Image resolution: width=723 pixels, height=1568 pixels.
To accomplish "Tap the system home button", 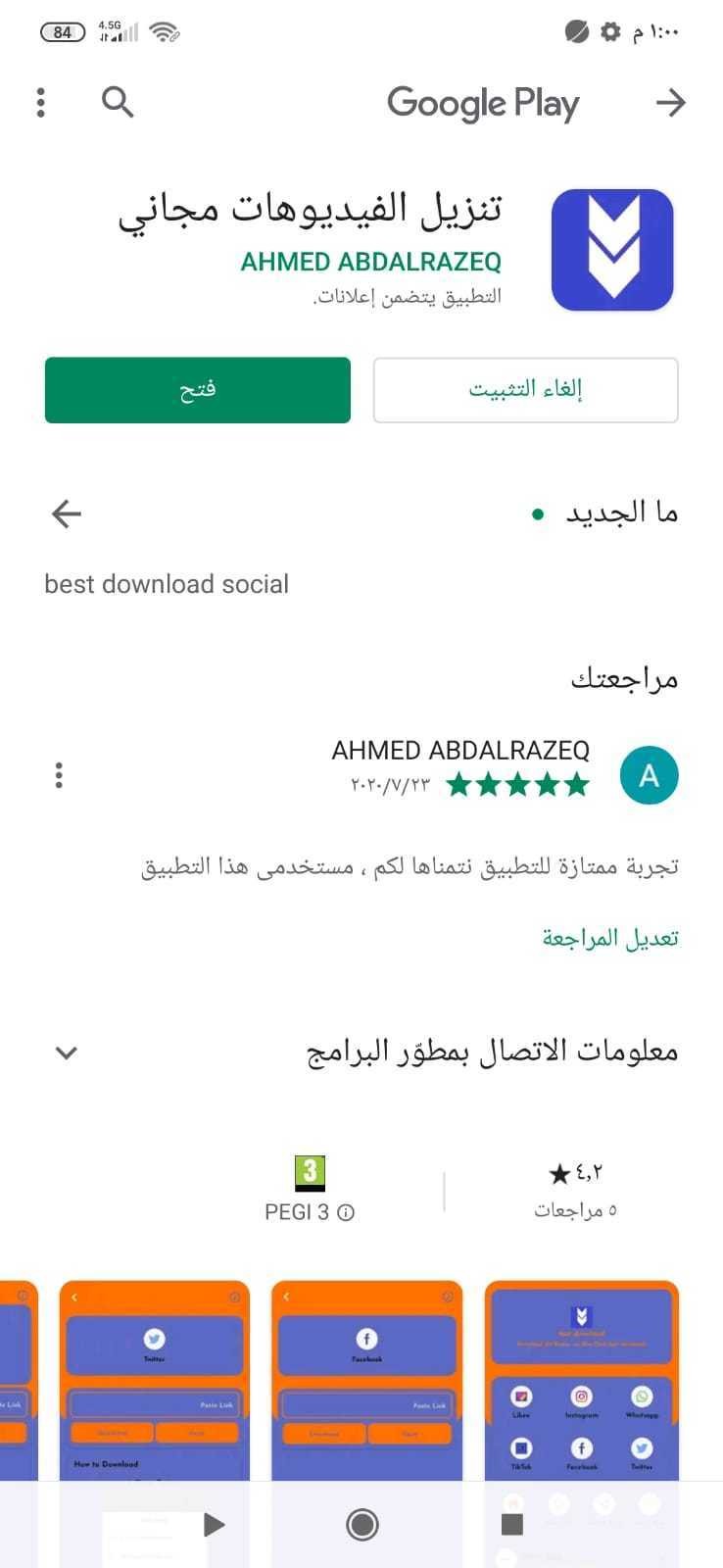I will [362, 1524].
